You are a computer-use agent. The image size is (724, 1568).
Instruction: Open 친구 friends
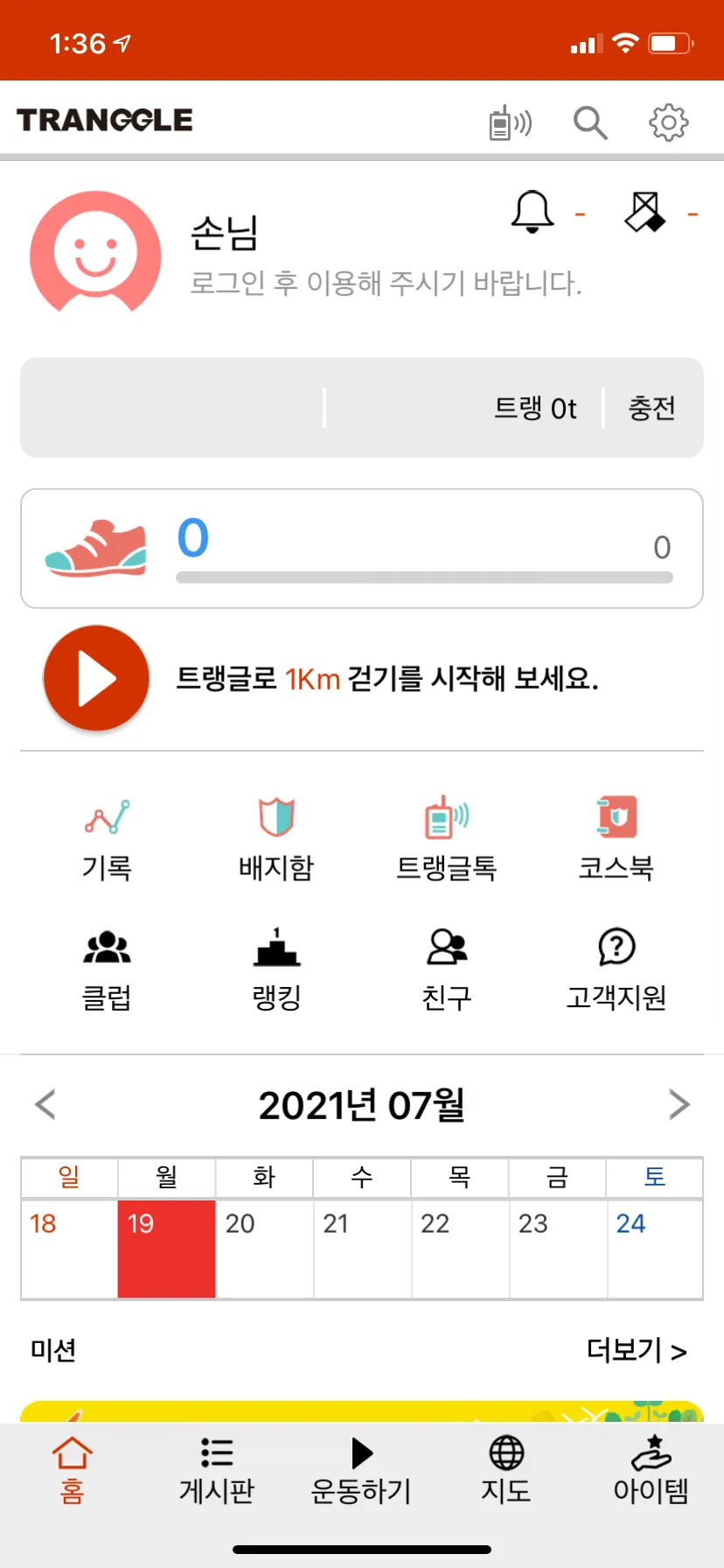point(446,969)
